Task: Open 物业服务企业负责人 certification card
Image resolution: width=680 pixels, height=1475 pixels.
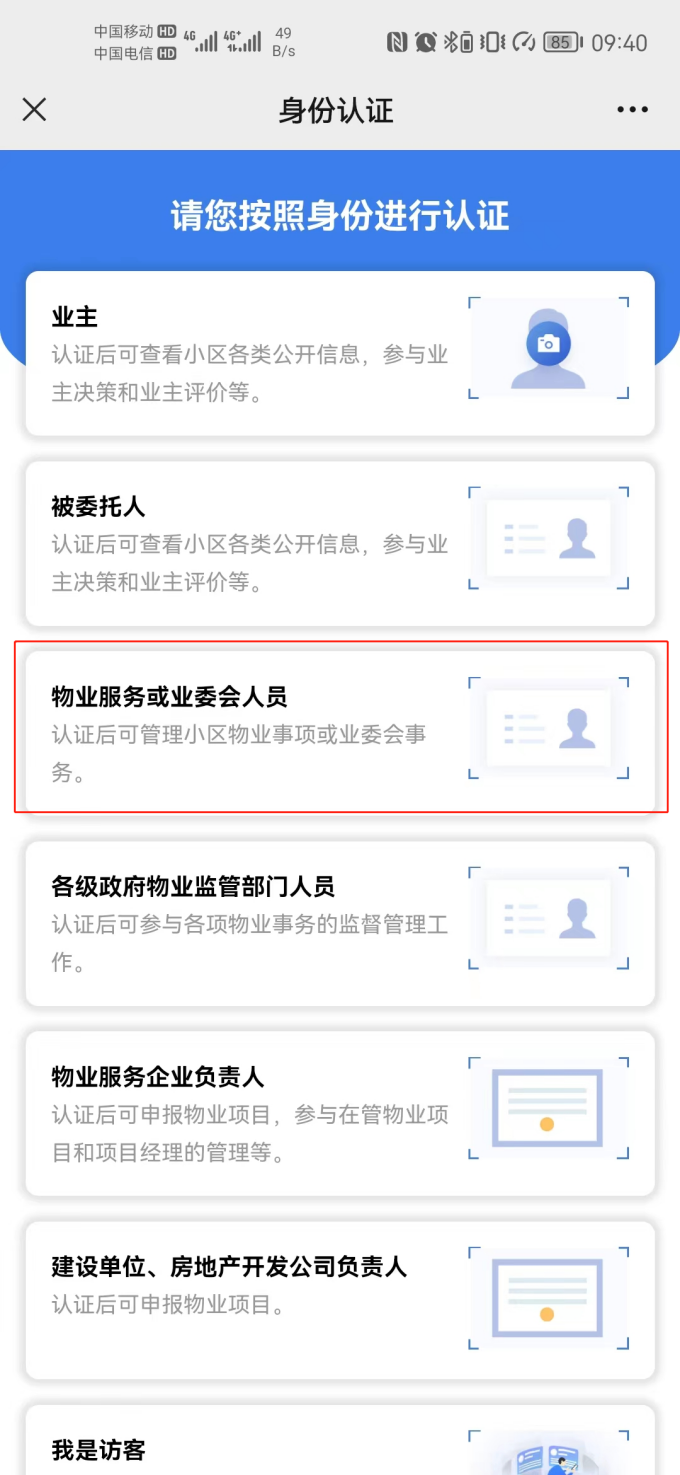Action: click(x=340, y=1114)
